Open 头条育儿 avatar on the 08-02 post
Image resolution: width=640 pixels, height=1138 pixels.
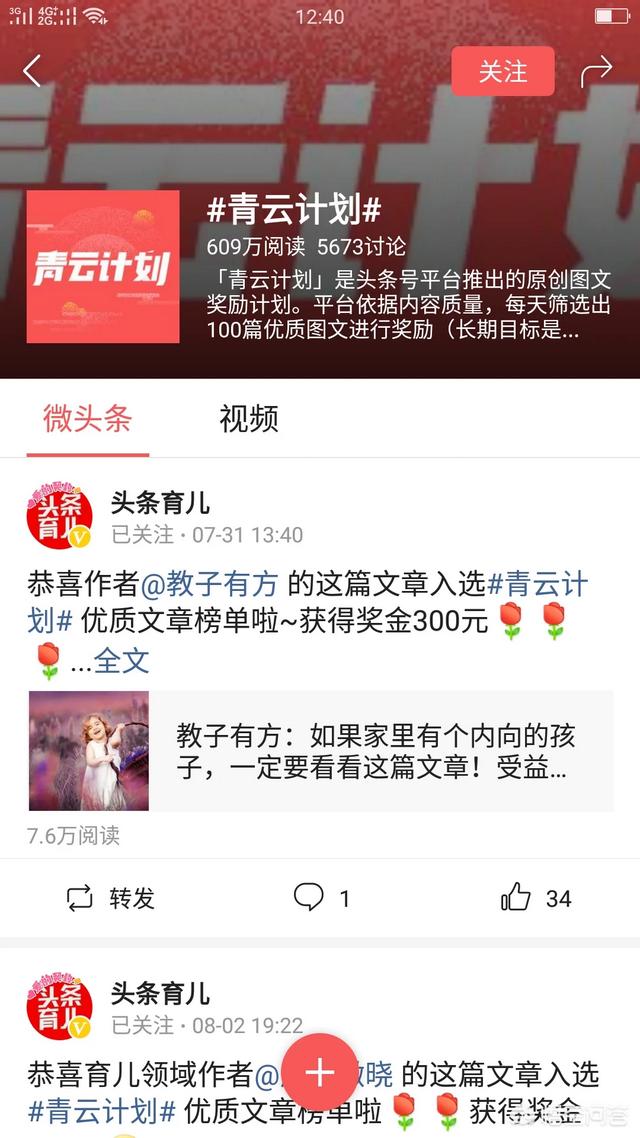click(x=59, y=1009)
